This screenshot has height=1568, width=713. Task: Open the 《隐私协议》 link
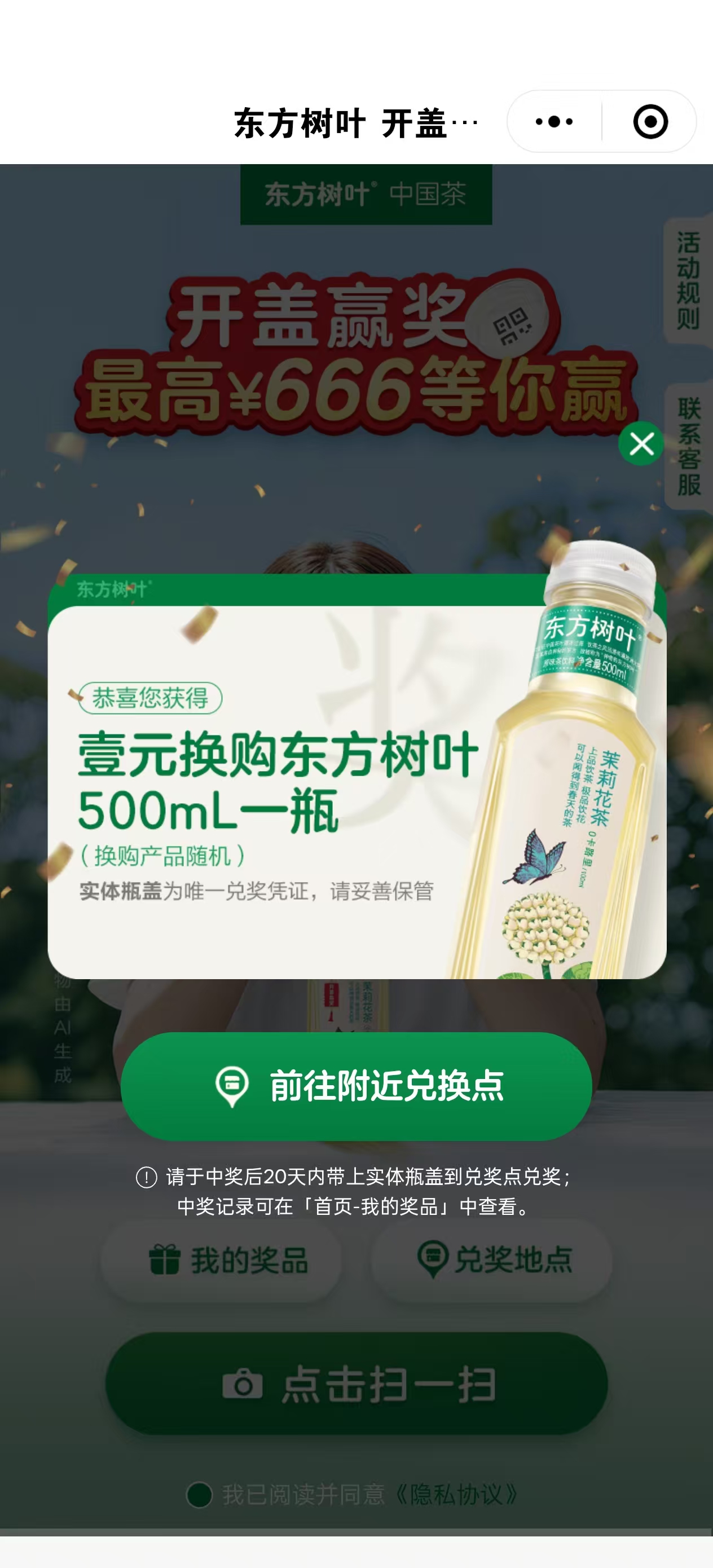pos(457,1494)
